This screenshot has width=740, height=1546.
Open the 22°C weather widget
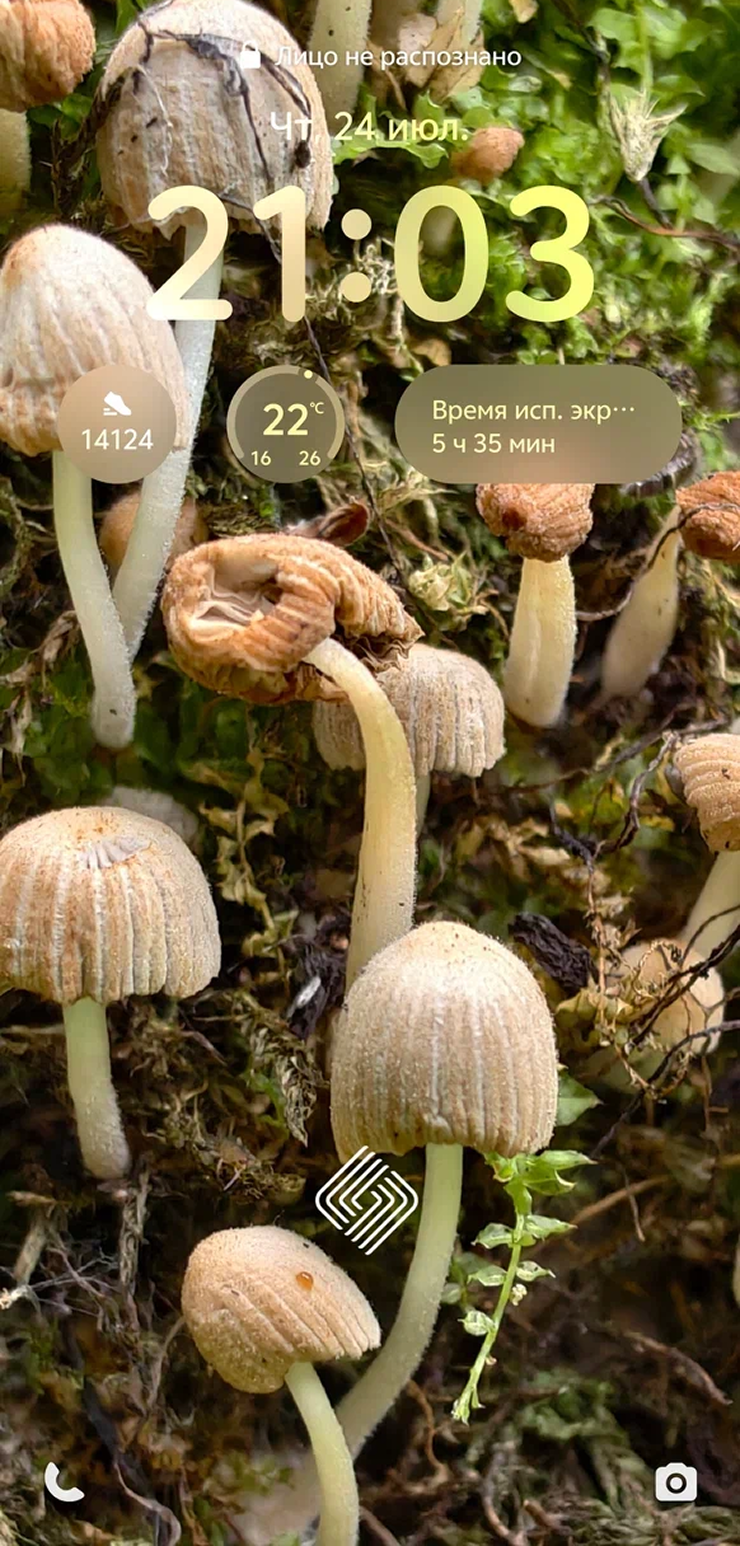[285, 424]
